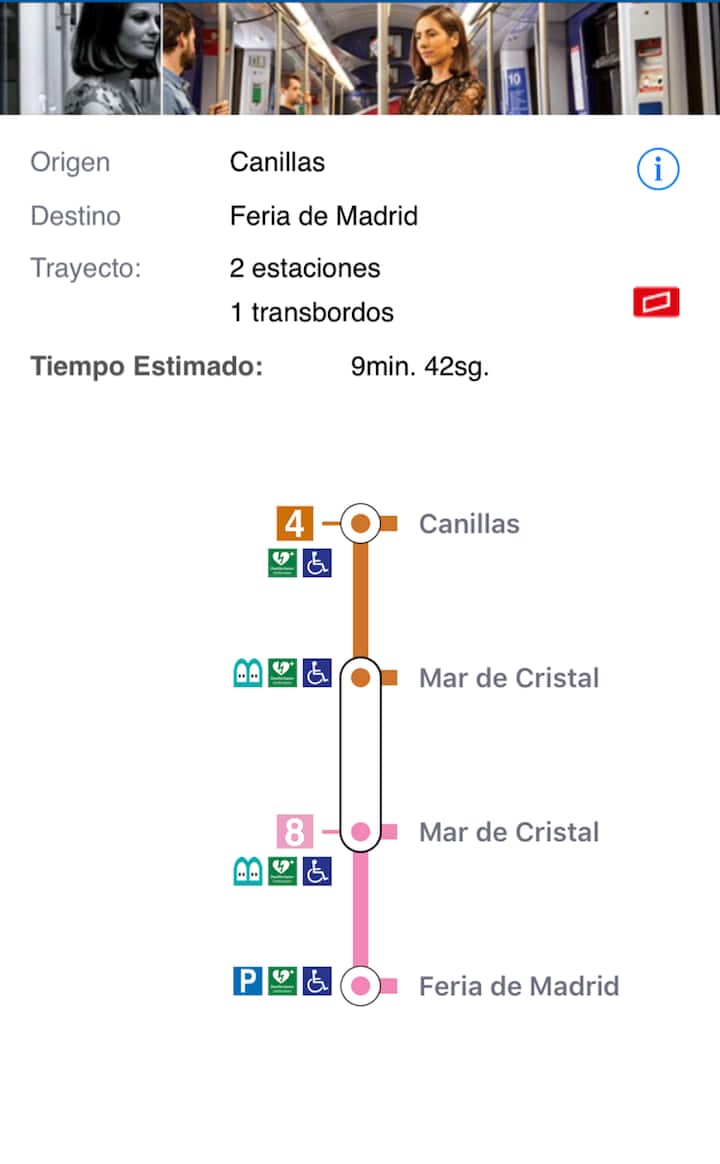Tap the red ticket icon
This screenshot has width=720, height=1164.
[656, 302]
